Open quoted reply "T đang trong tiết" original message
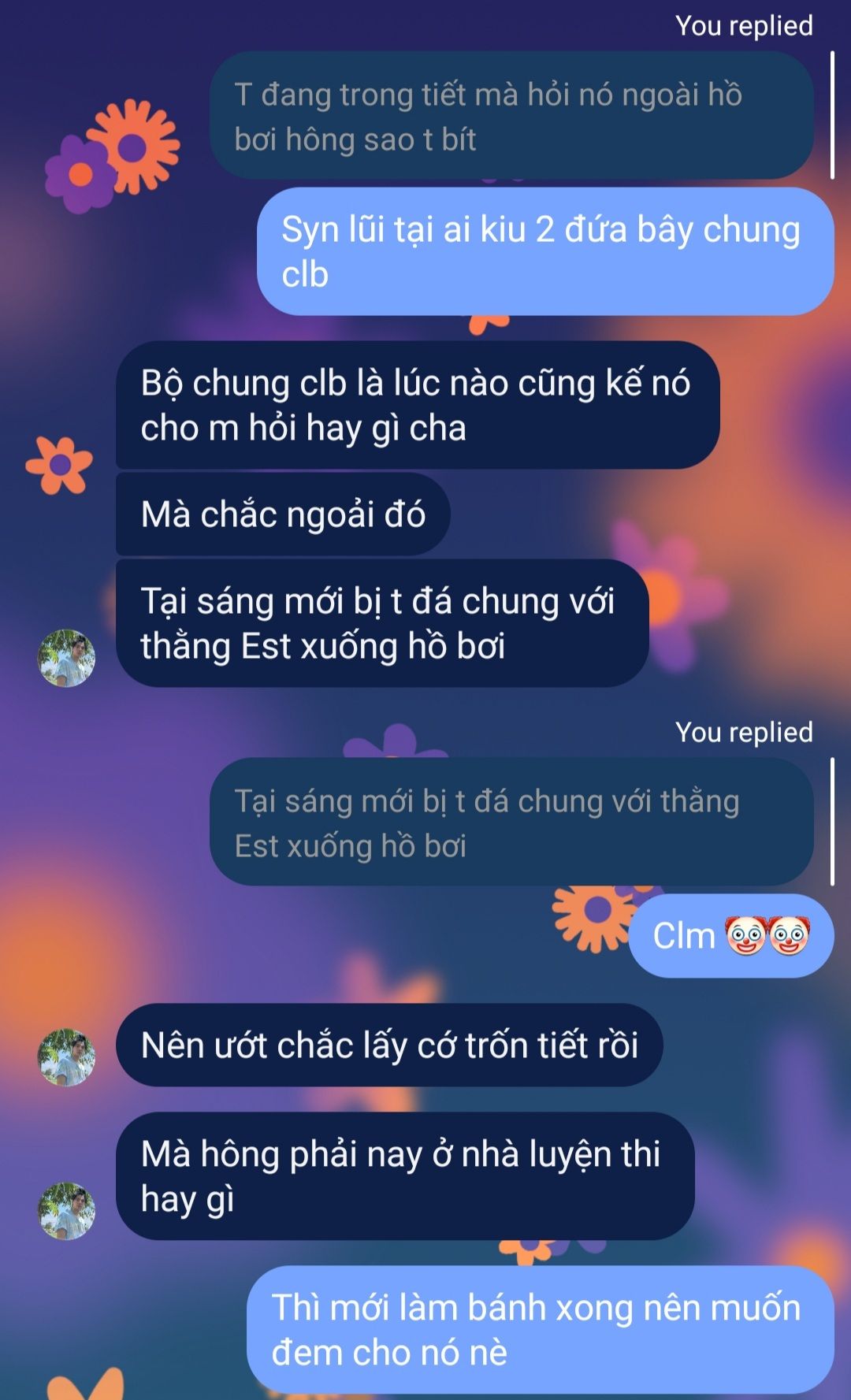Screen dimensions: 851x1400 (x=511, y=116)
